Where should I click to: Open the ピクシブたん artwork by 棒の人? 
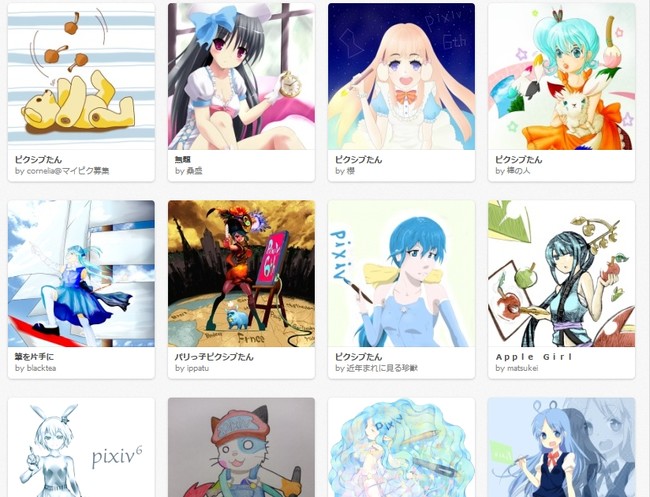point(561,77)
